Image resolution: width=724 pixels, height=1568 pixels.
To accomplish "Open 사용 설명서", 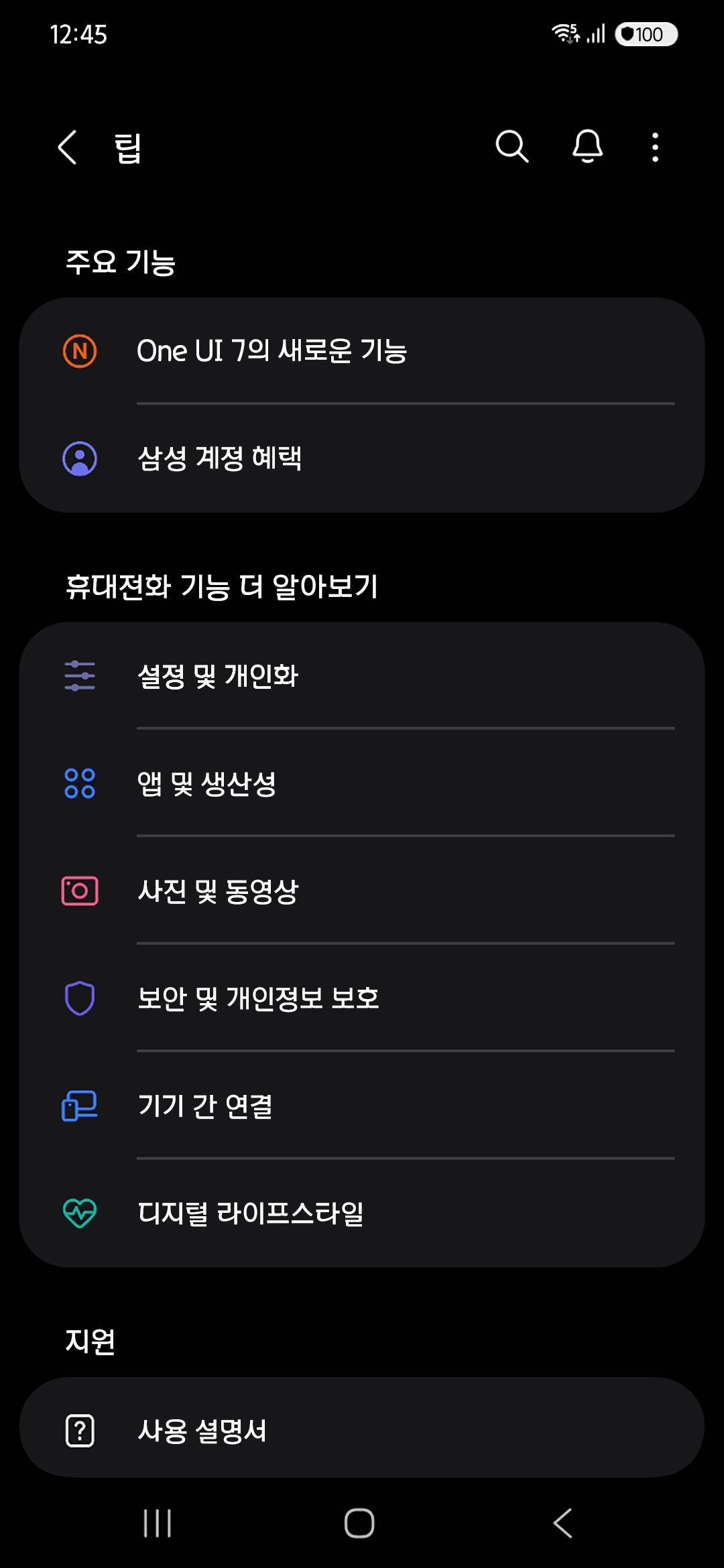I will coord(362,1431).
